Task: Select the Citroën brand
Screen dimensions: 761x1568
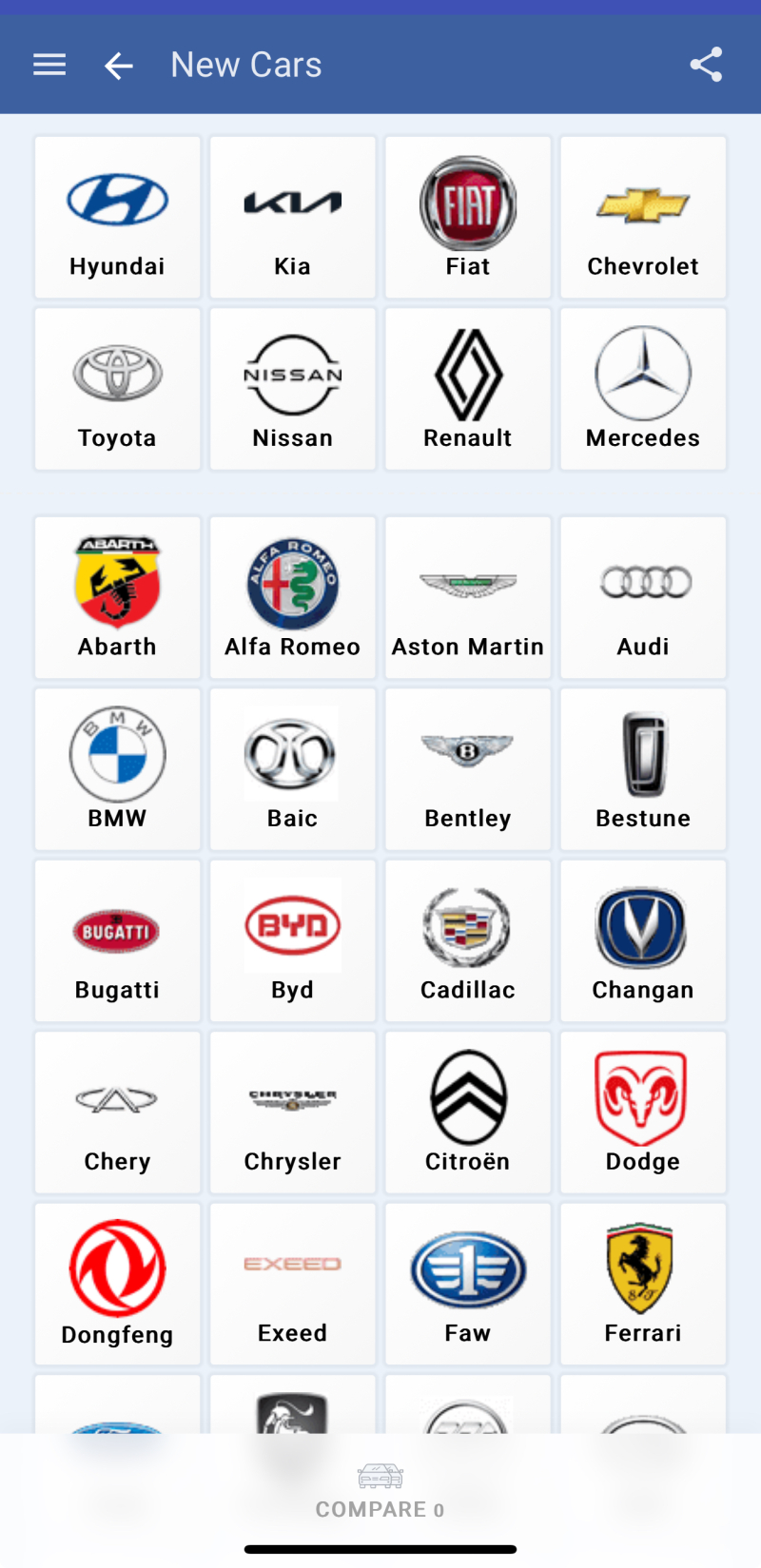Action: pyautogui.click(x=468, y=1113)
